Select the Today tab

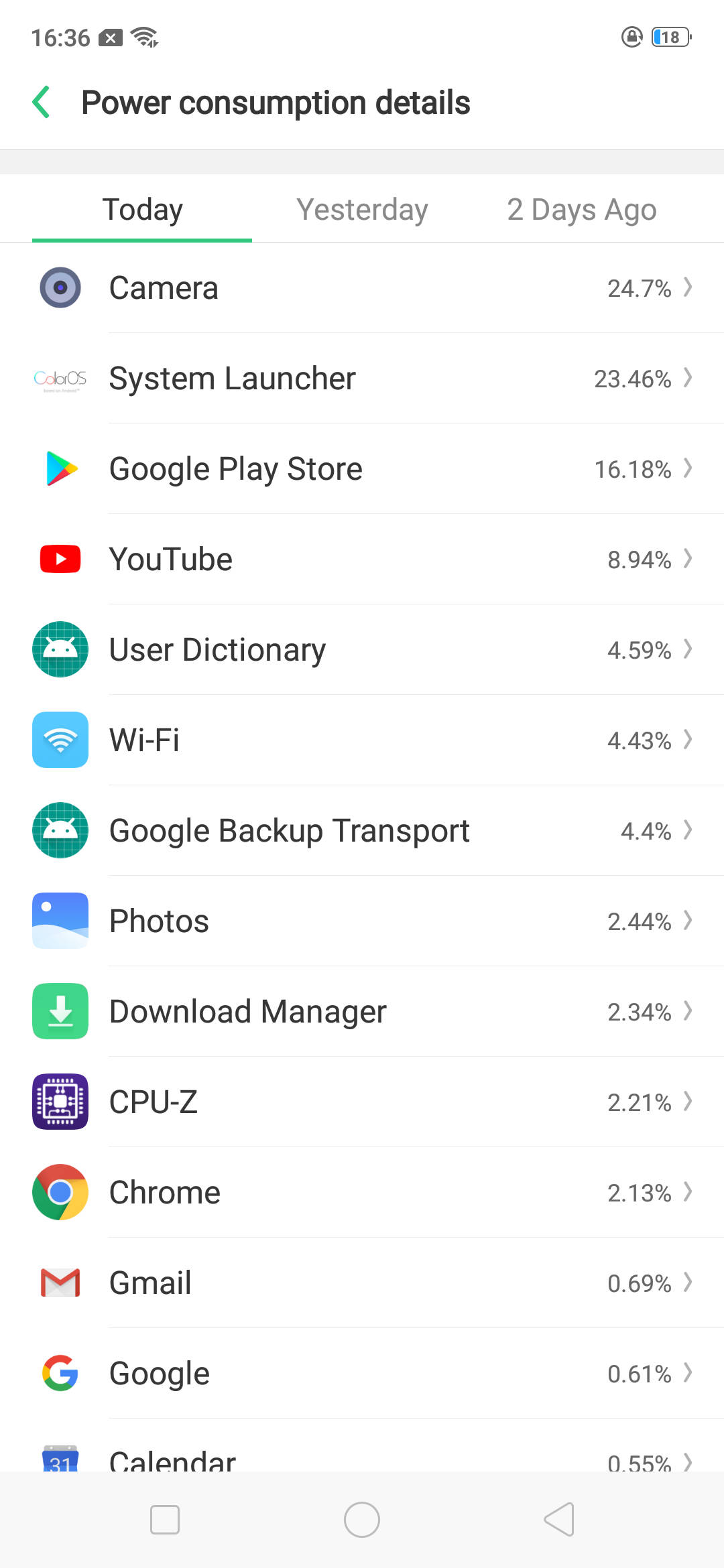tap(142, 210)
